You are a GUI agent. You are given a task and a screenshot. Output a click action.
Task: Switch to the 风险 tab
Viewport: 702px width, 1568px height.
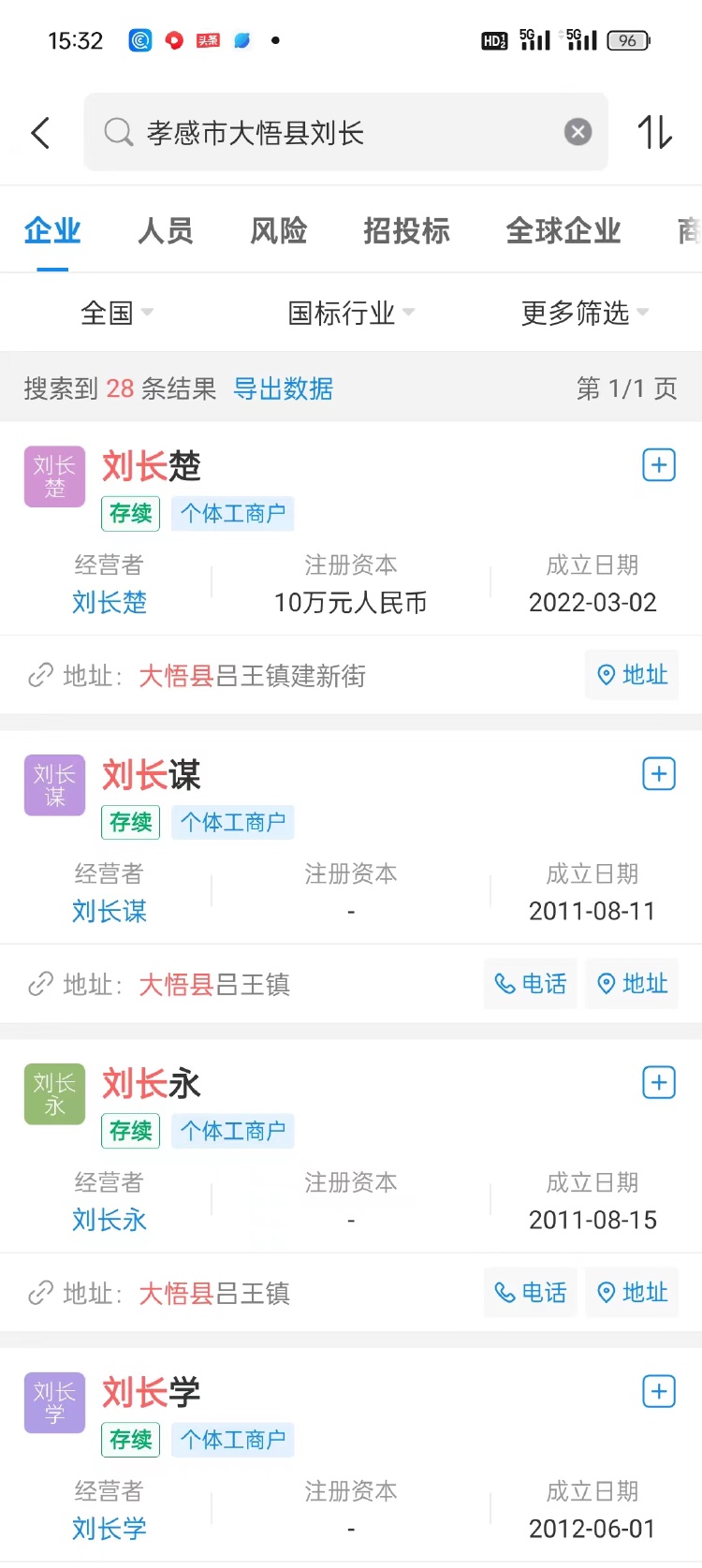pyautogui.click(x=279, y=230)
